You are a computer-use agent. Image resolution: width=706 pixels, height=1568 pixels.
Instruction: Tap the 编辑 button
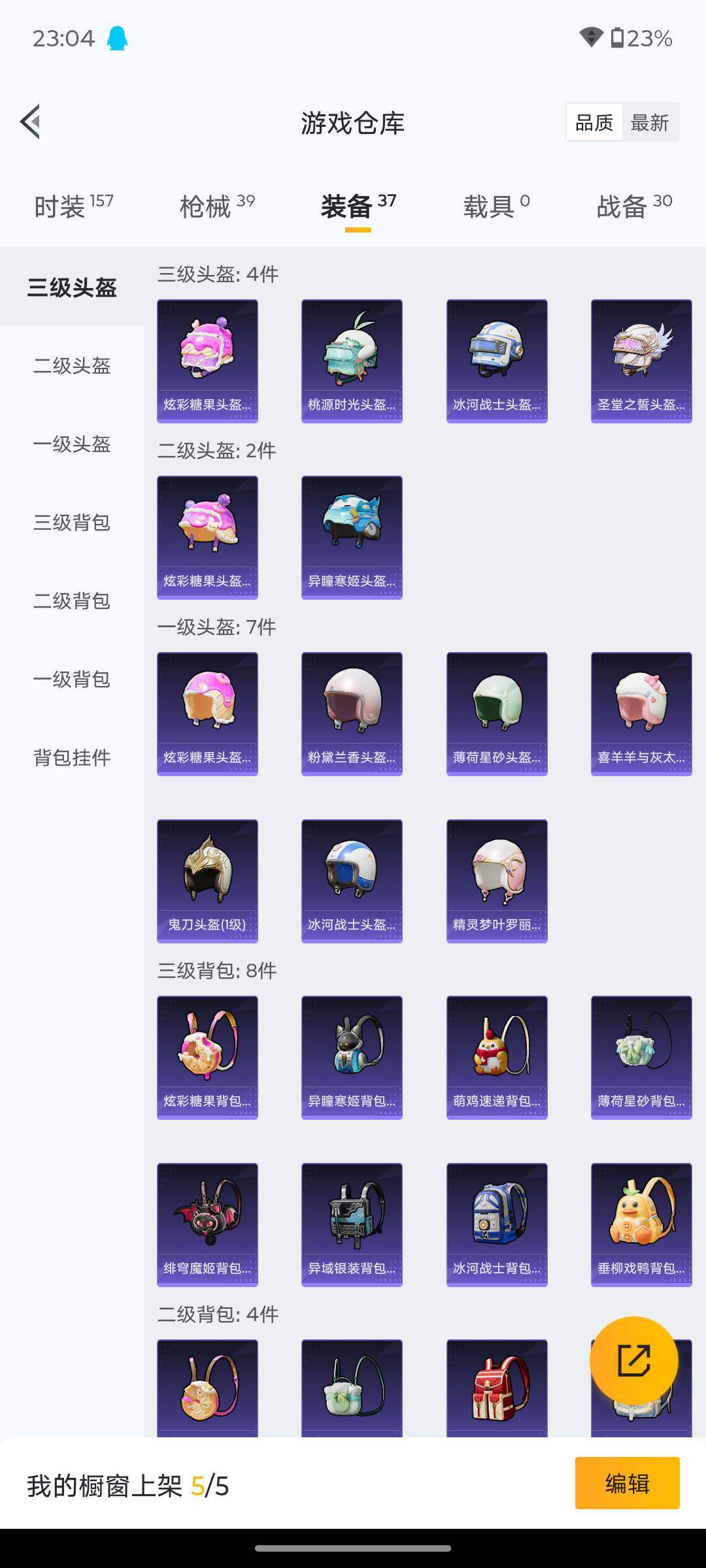pyautogui.click(x=627, y=1483)
